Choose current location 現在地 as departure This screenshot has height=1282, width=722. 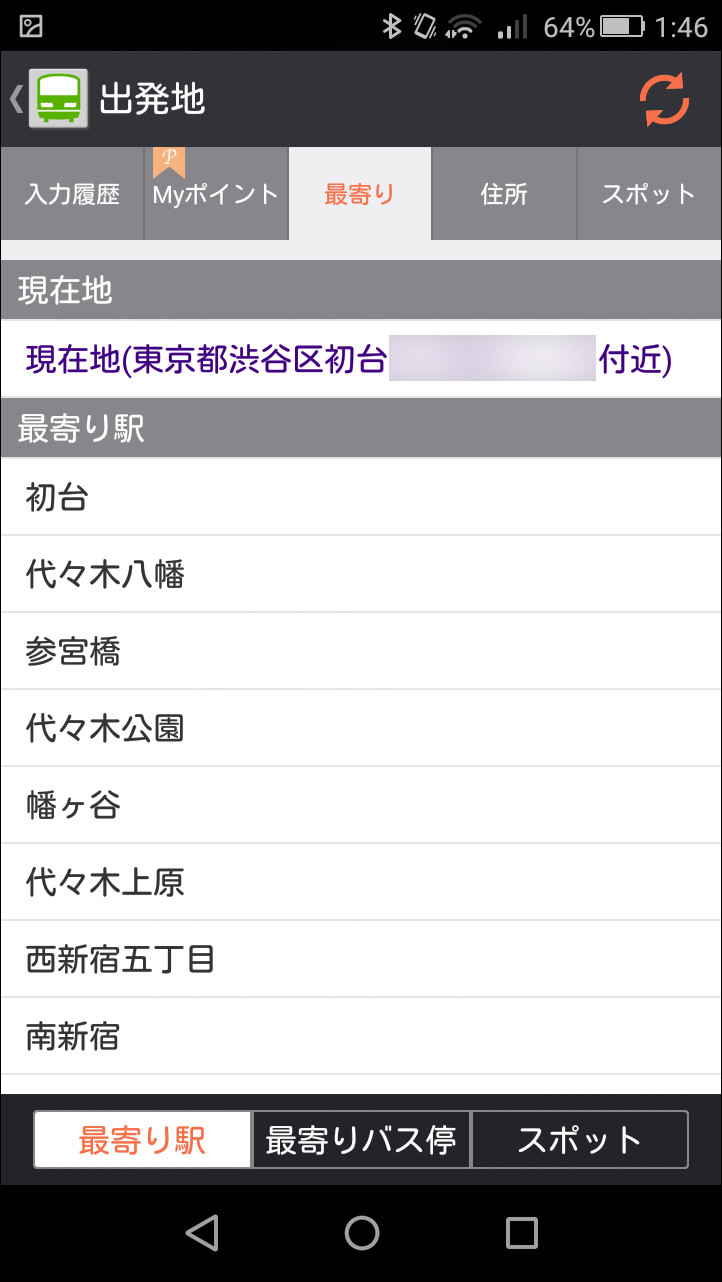pos(360,359)
